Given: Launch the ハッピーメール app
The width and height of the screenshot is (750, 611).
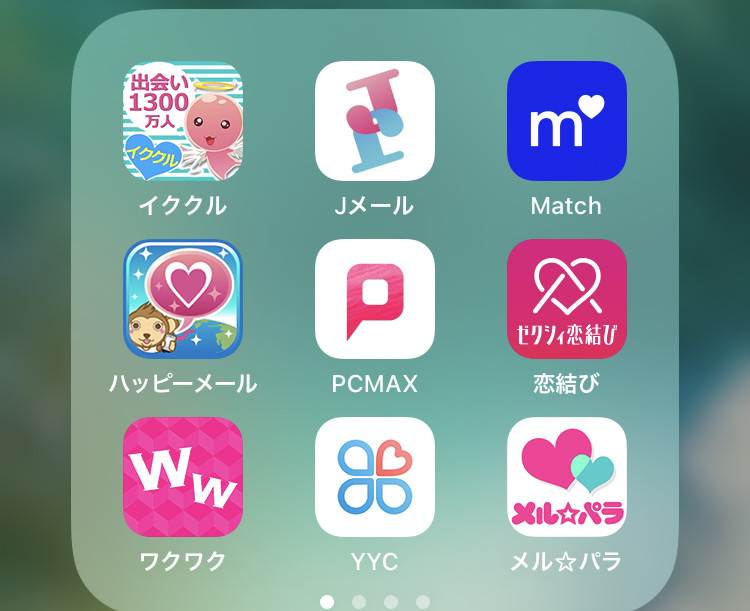Looking at the screenshot, I should point(183,299).
